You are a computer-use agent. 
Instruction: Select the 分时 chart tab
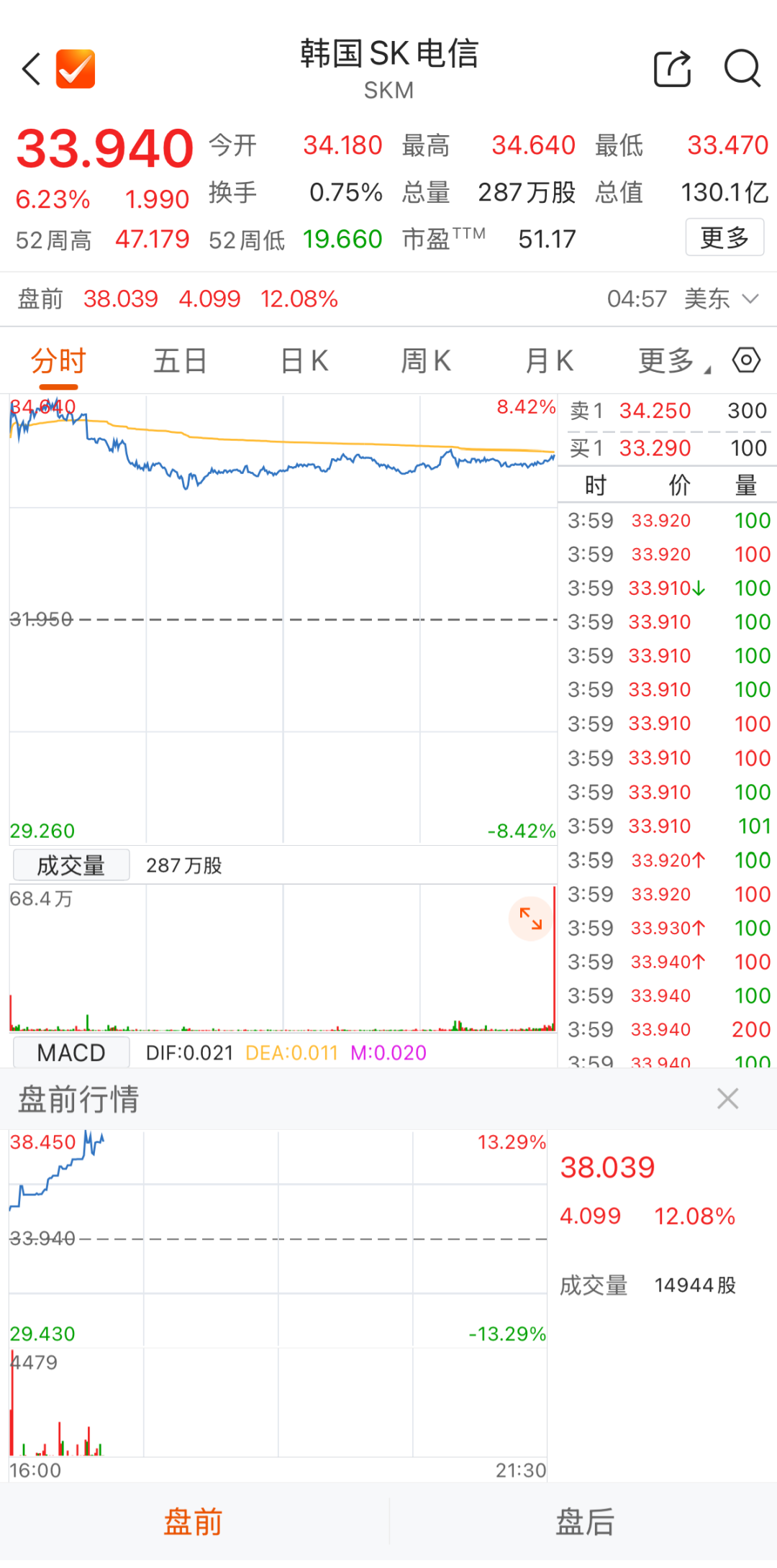[x=58, y=360]
